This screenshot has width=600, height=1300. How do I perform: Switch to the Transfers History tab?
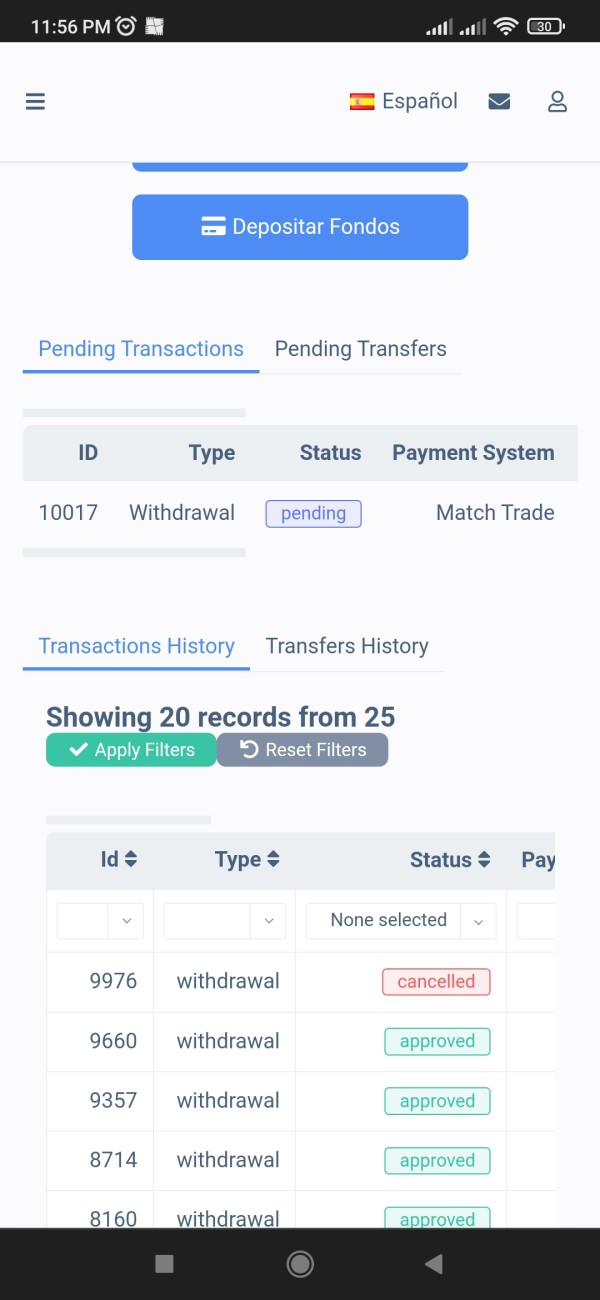click(347, 646)
